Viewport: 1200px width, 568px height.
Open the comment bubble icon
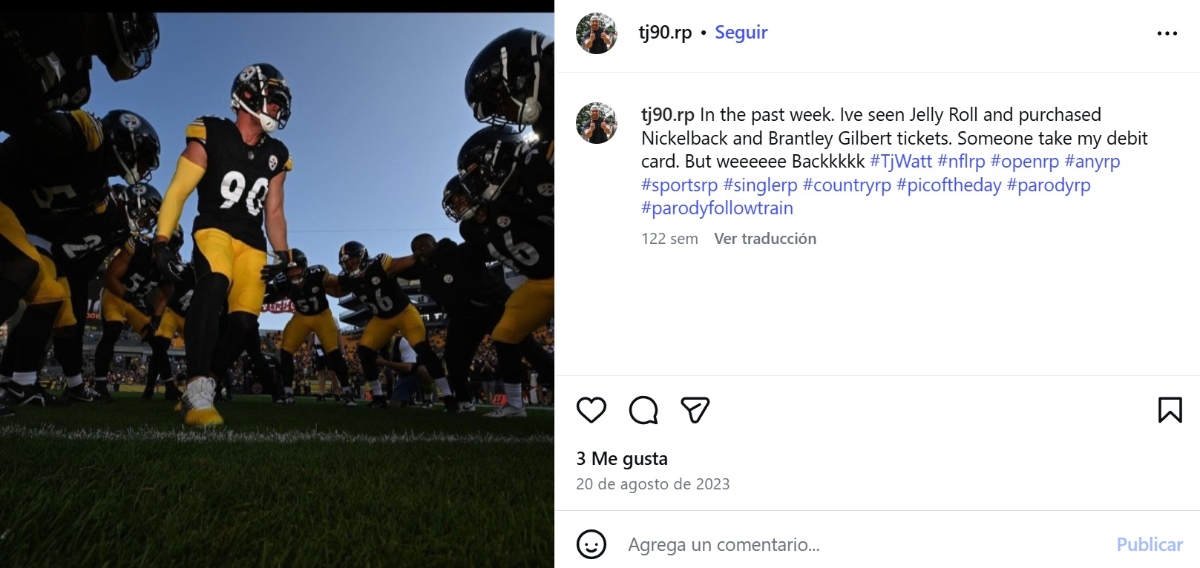pos(643,410)
